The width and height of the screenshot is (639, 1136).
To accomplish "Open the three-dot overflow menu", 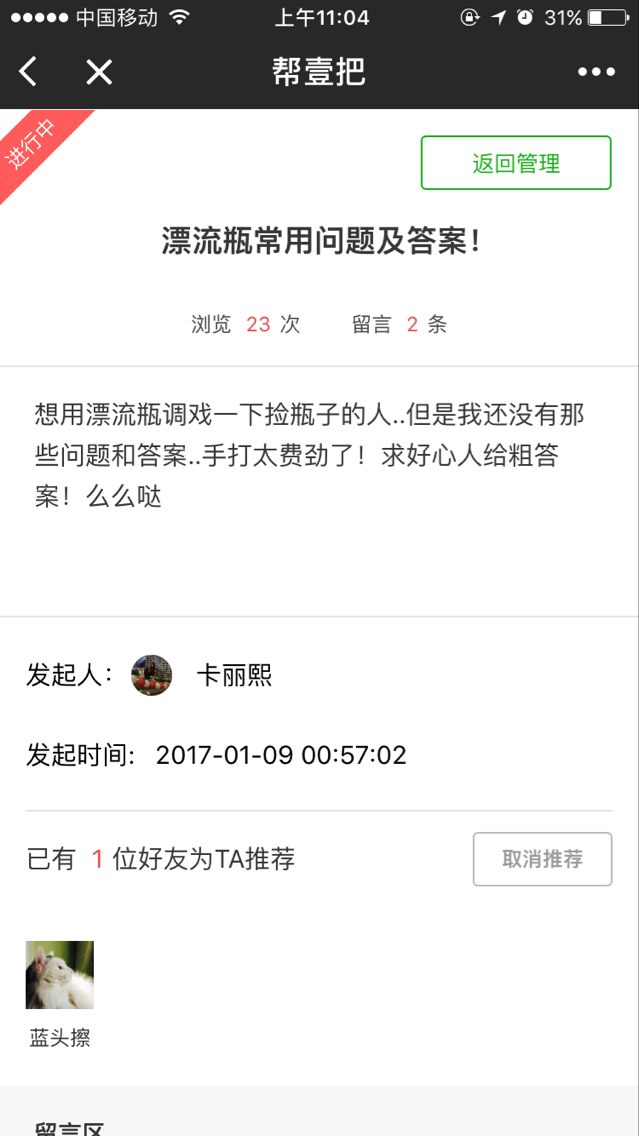I will (x=596, y=72).
